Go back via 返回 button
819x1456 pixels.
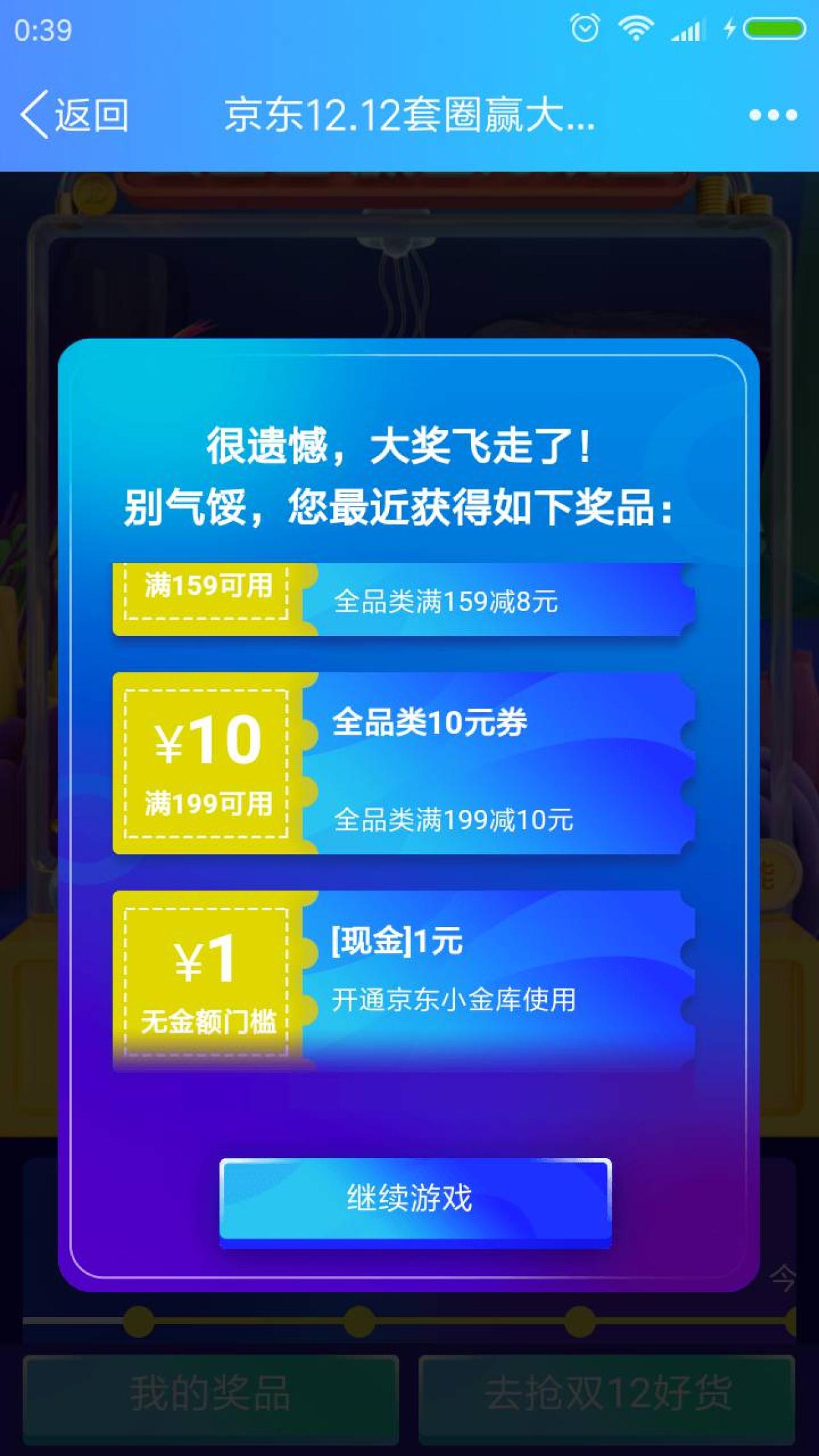75,115
